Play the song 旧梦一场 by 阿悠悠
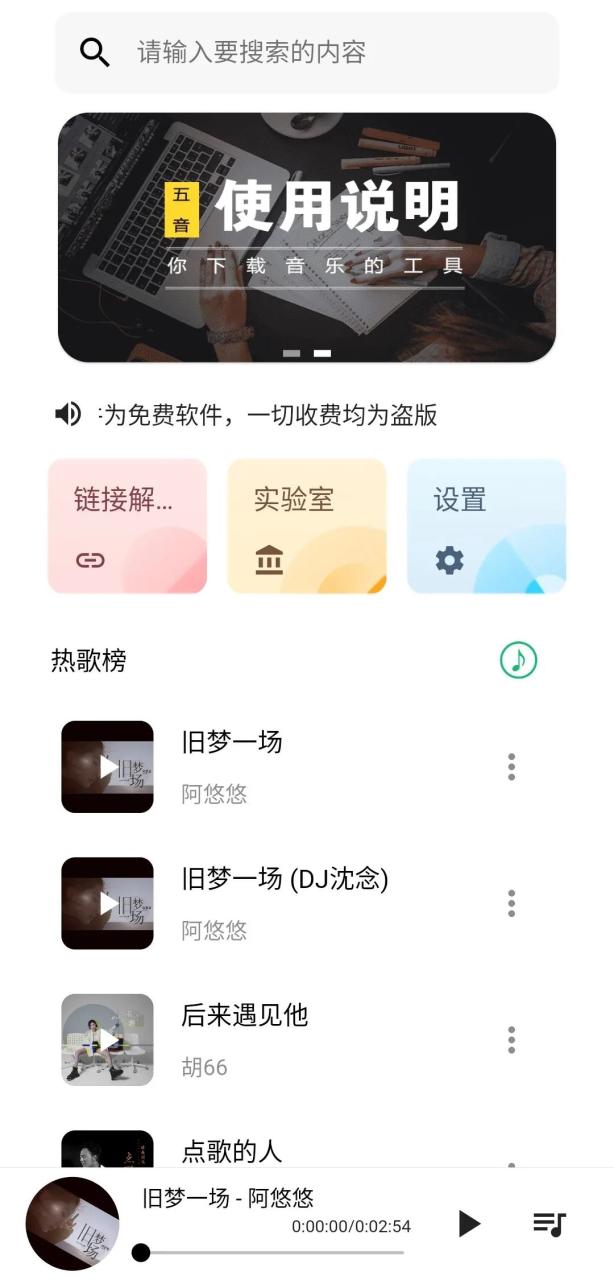This screenshot has width=614, height=1280. point(107,767)
